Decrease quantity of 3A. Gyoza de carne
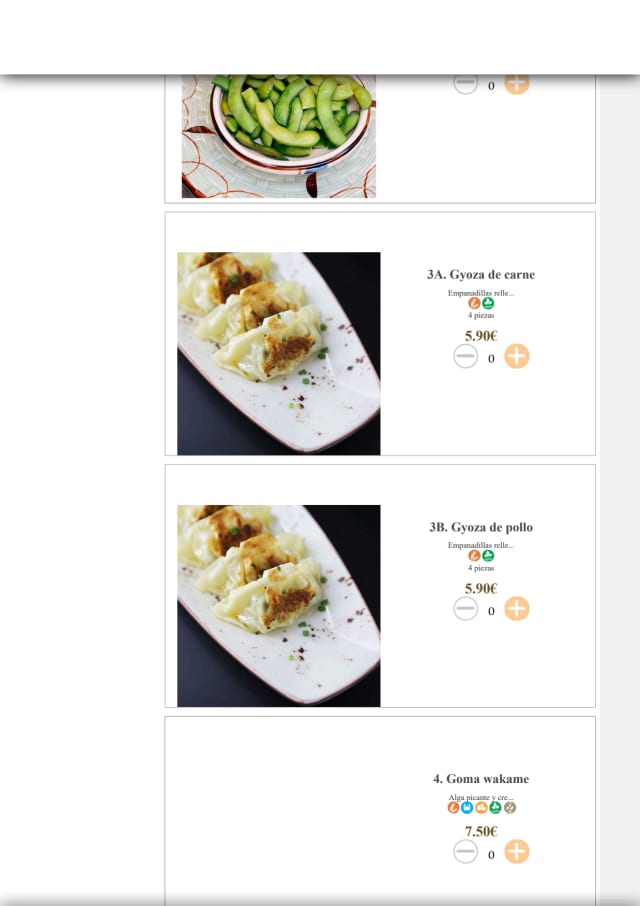 click(465, 356)
